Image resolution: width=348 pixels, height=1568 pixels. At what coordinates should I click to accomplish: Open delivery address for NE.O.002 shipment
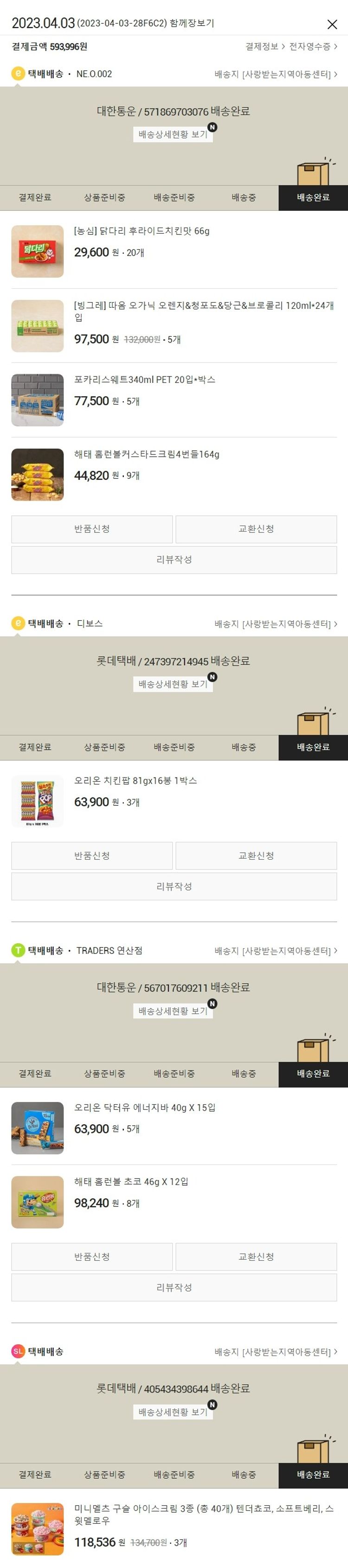(x=275, y=74)
